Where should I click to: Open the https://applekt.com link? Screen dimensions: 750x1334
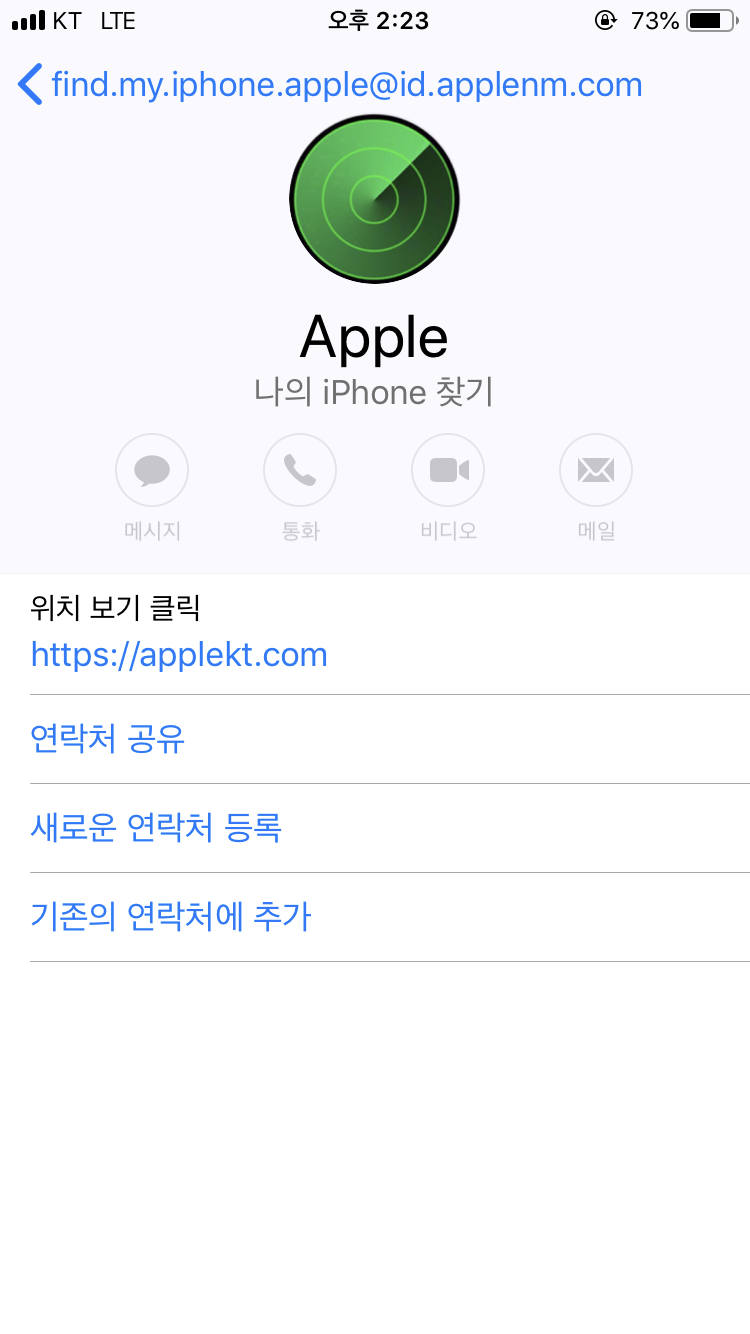pos(179,655)
